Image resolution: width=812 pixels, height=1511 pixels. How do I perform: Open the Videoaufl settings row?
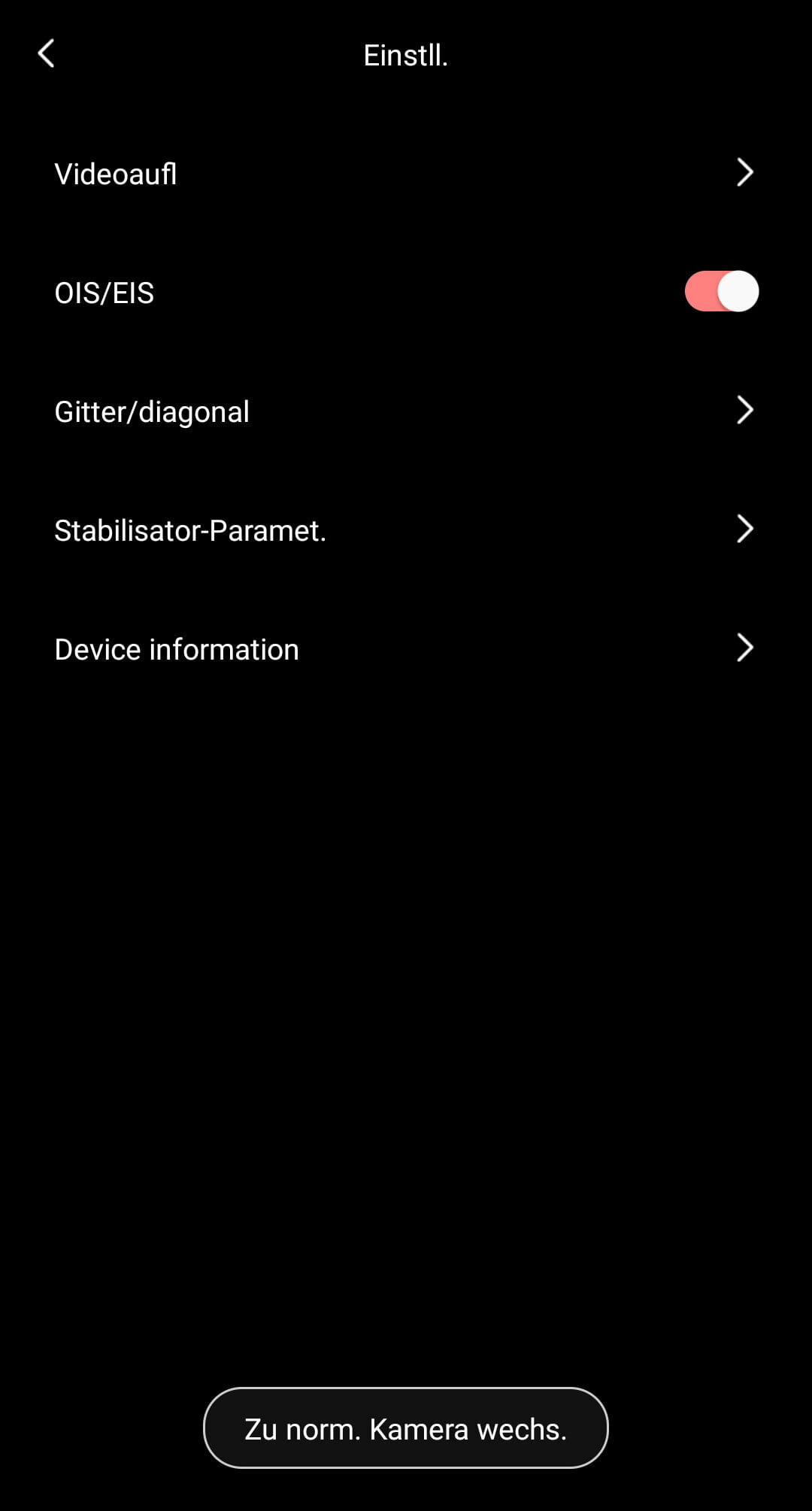click(406, 173)
